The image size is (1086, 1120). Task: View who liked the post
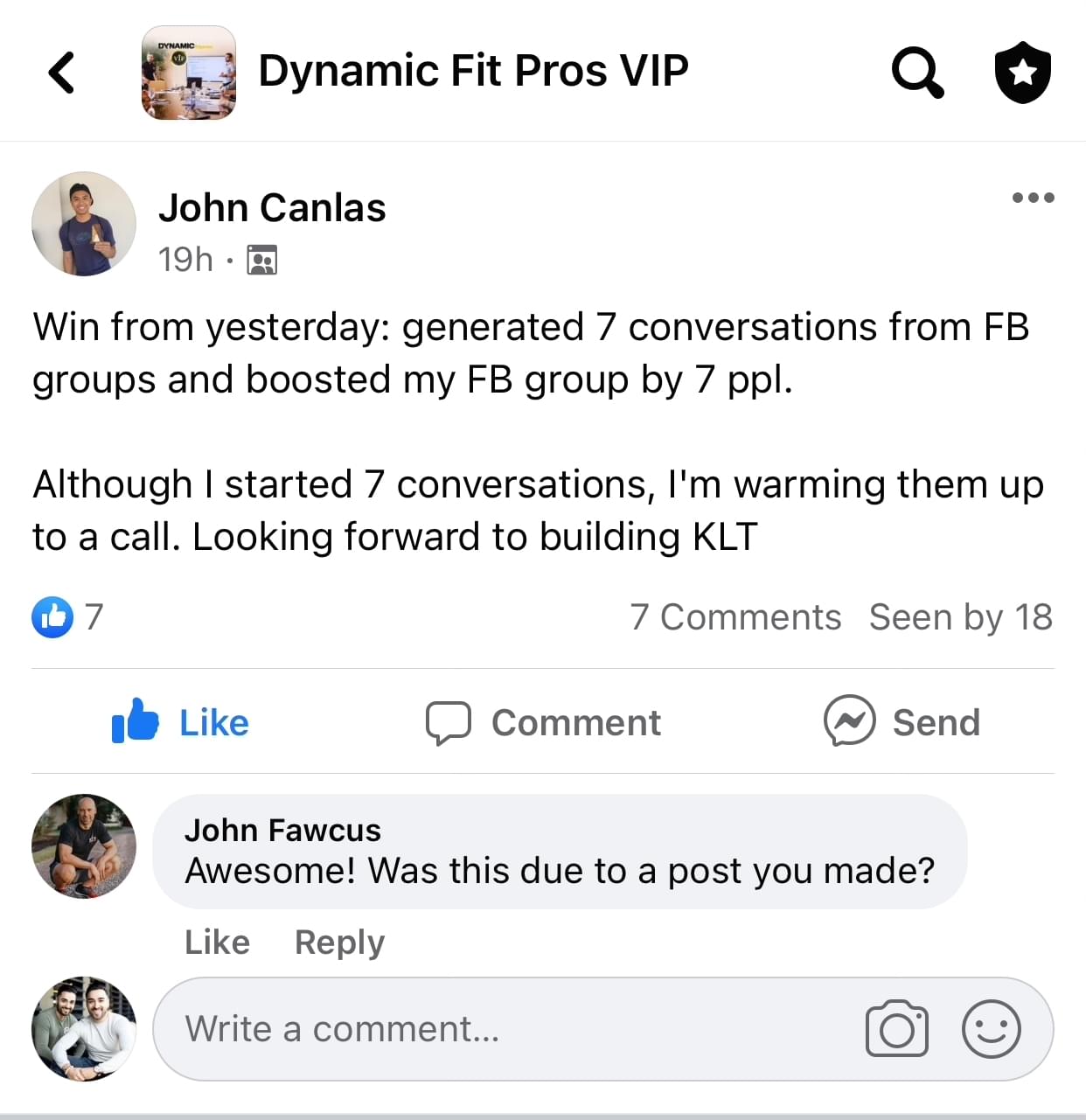point(68,617)
